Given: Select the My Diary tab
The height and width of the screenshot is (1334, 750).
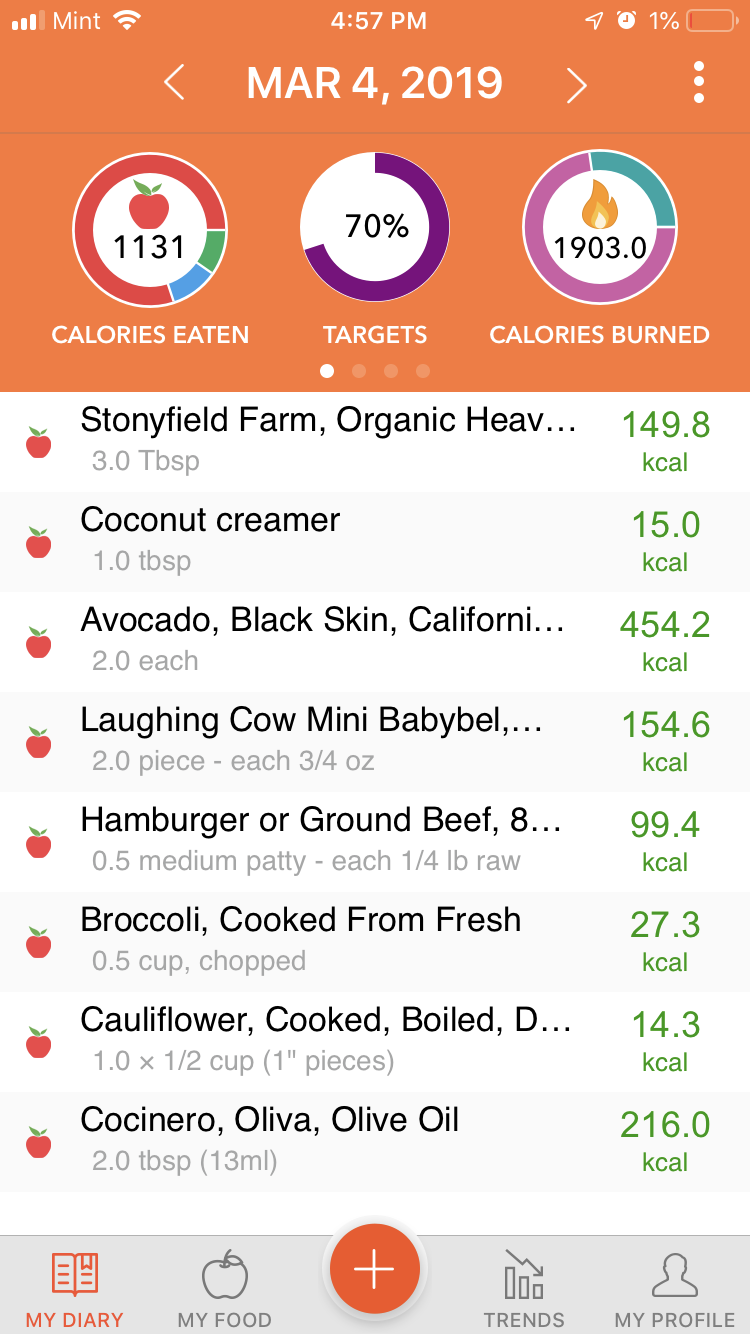Looking at the screenshot, I should click(x=74, y=1290).
